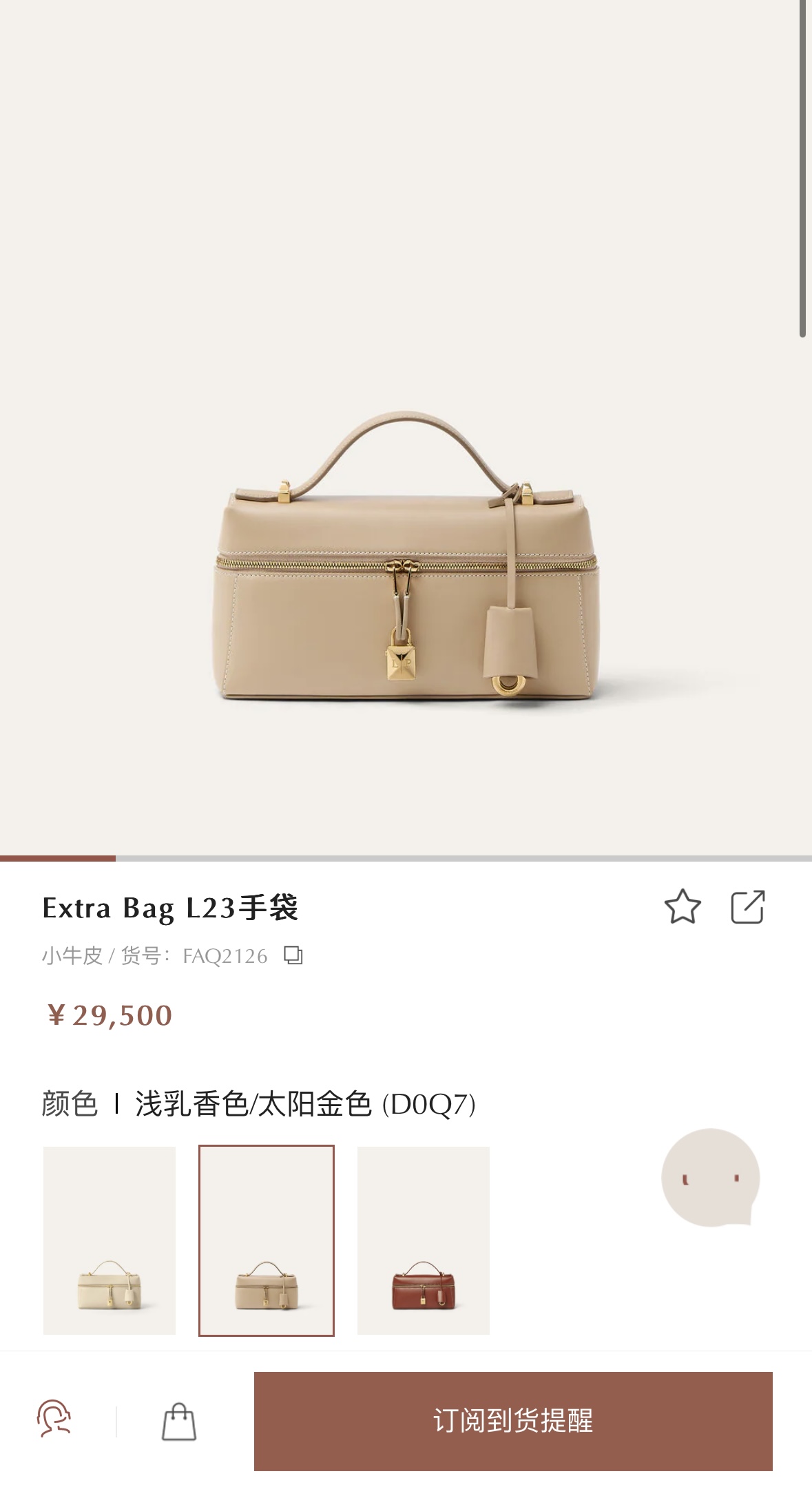Add Extra Bag L23 to favorites
Viewport: 812px width, 1487px height.
click(x=682, y=907)
